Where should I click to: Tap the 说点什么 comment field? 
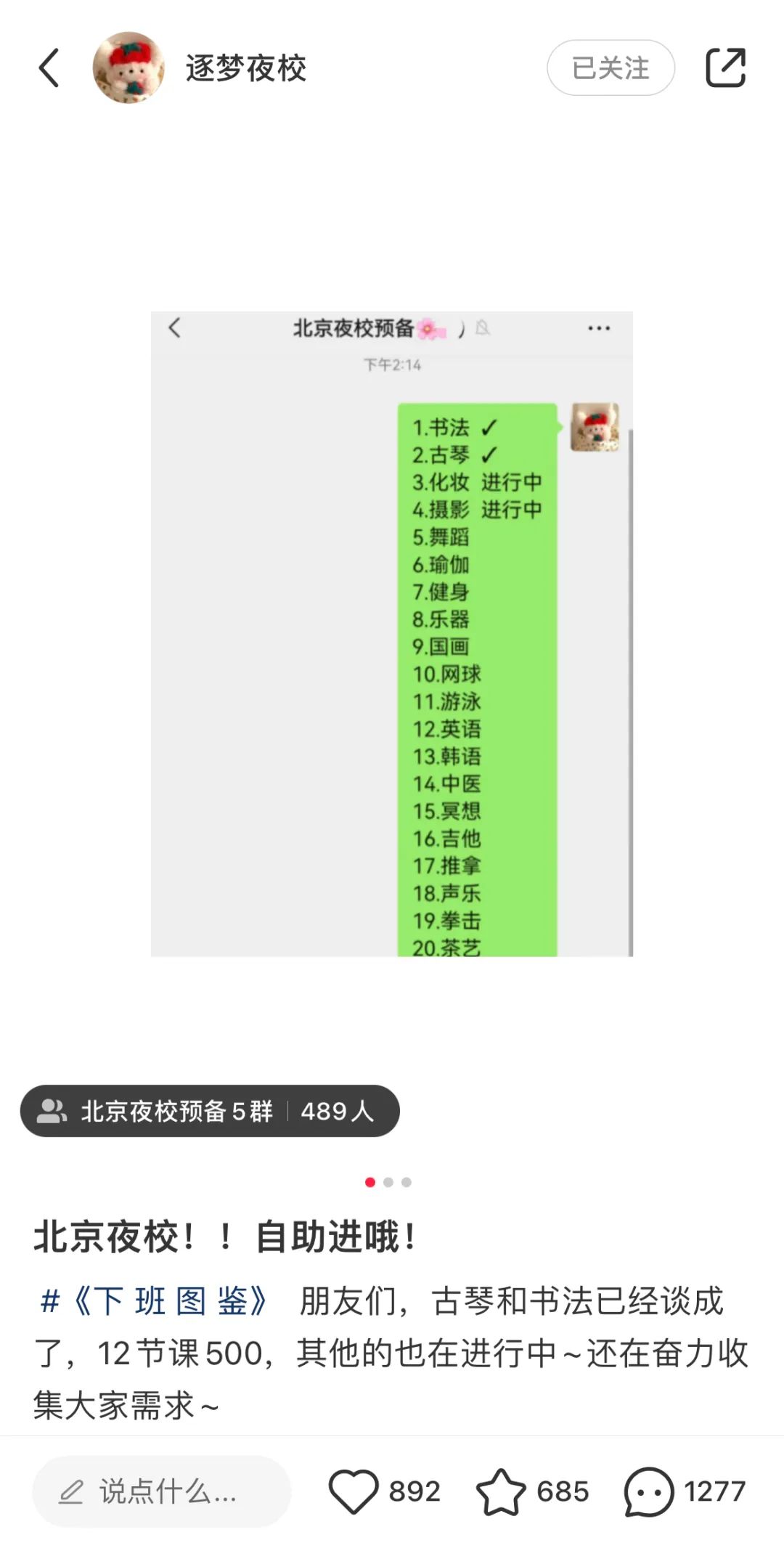[x=161, y=1491]
